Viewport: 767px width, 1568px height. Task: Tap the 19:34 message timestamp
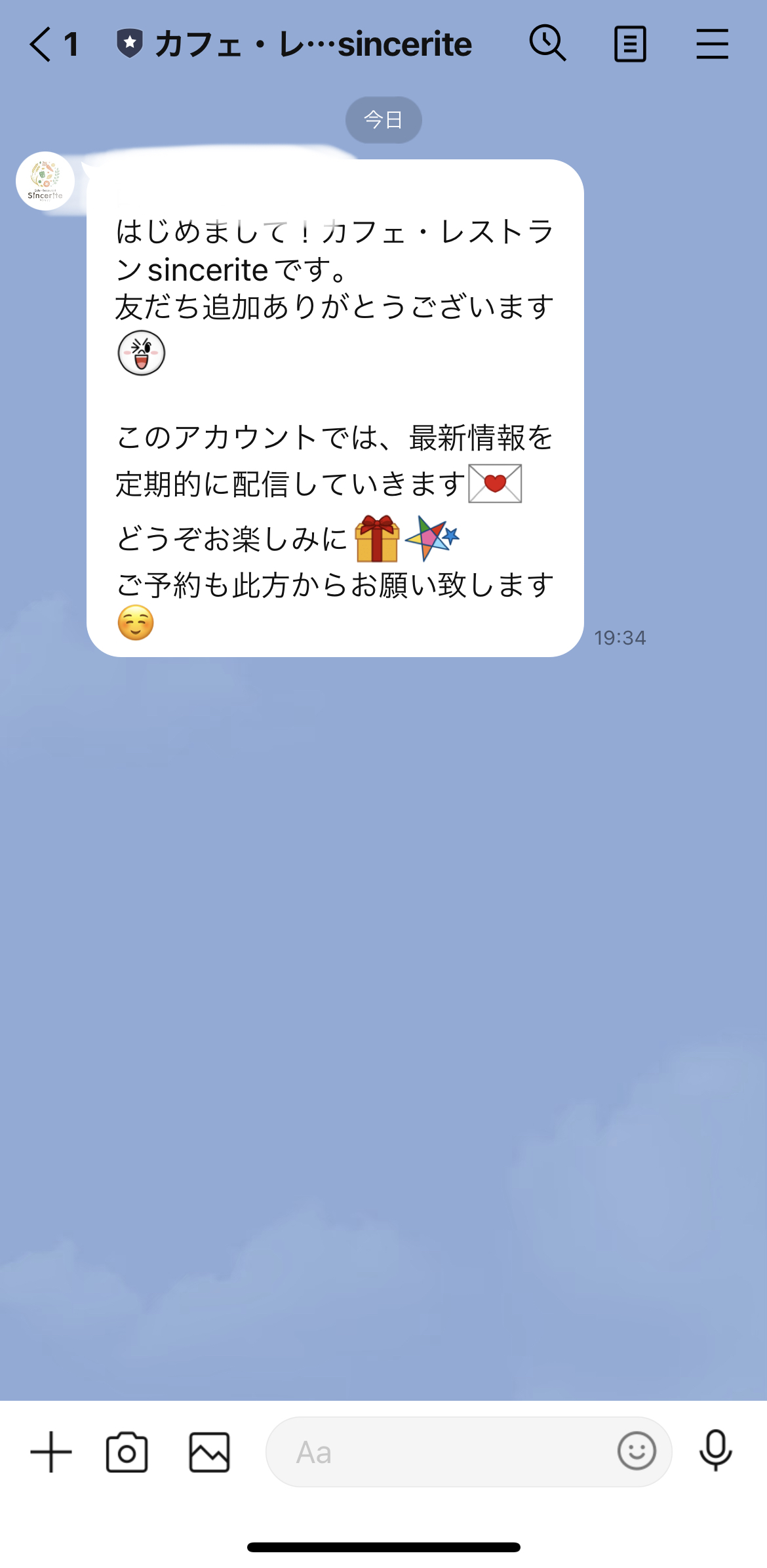619,637
